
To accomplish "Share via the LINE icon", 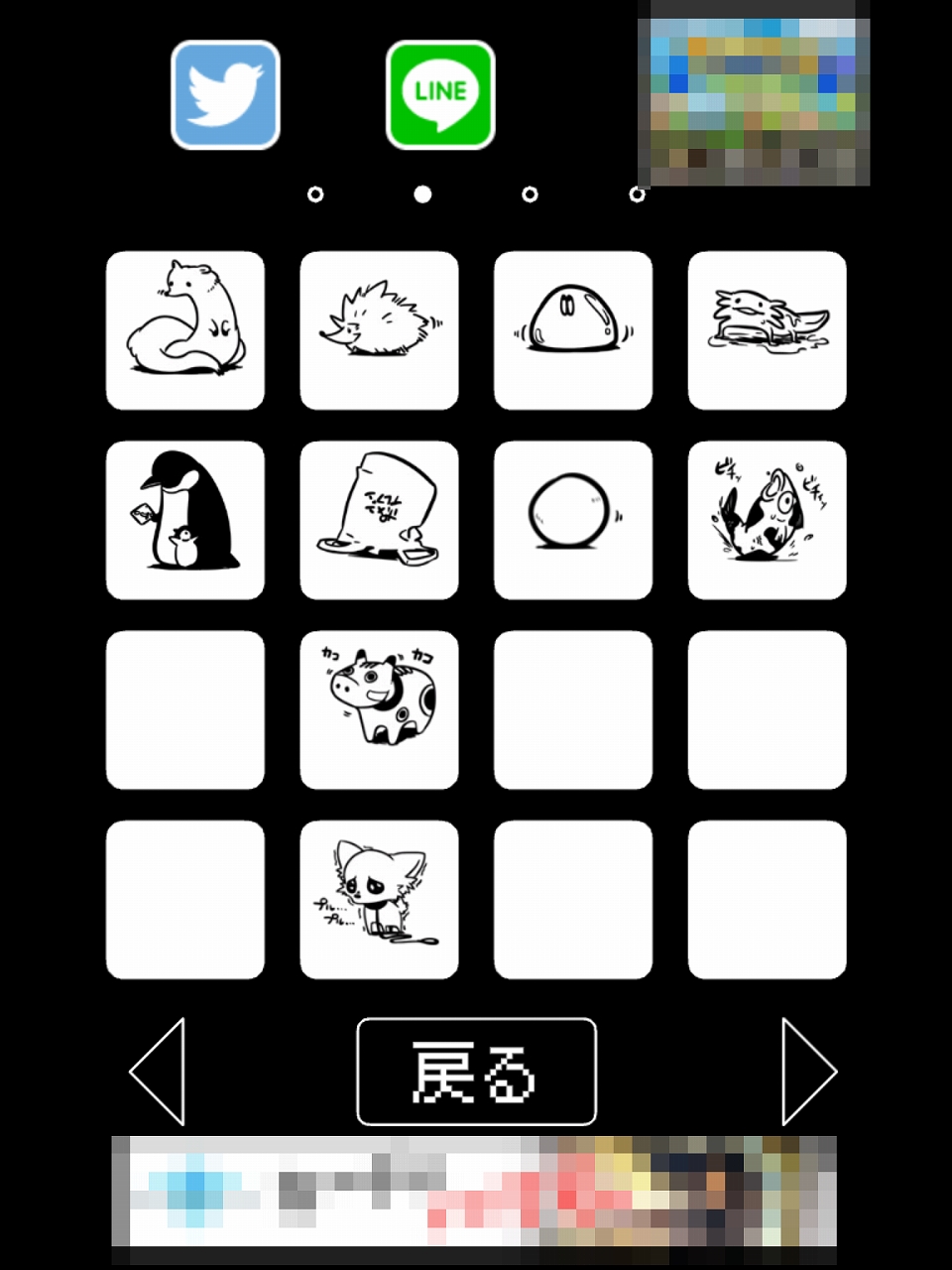I will point(440,95).
